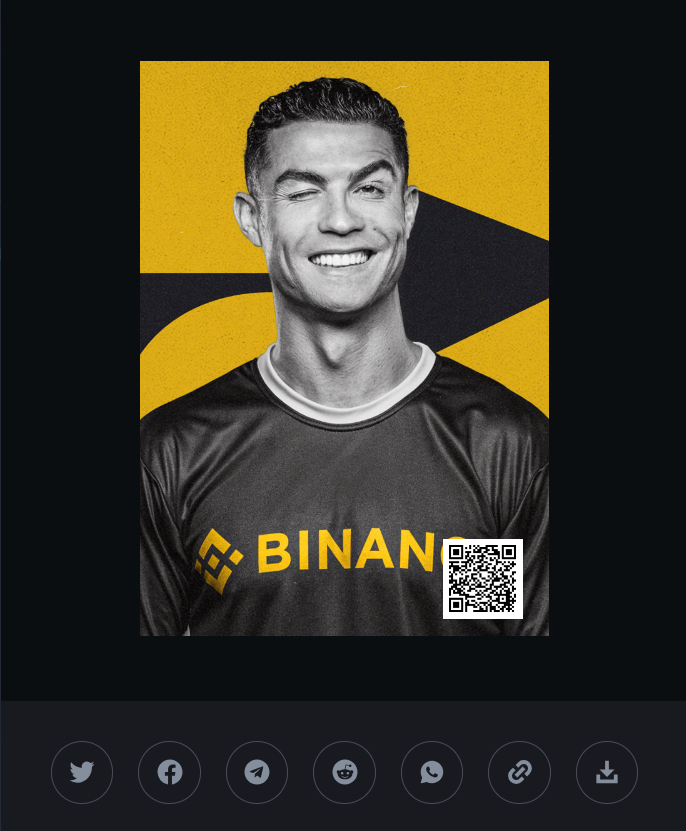Share the poster through WhatsApp
This screenshot has width=686, height=831.
point(432,772)
